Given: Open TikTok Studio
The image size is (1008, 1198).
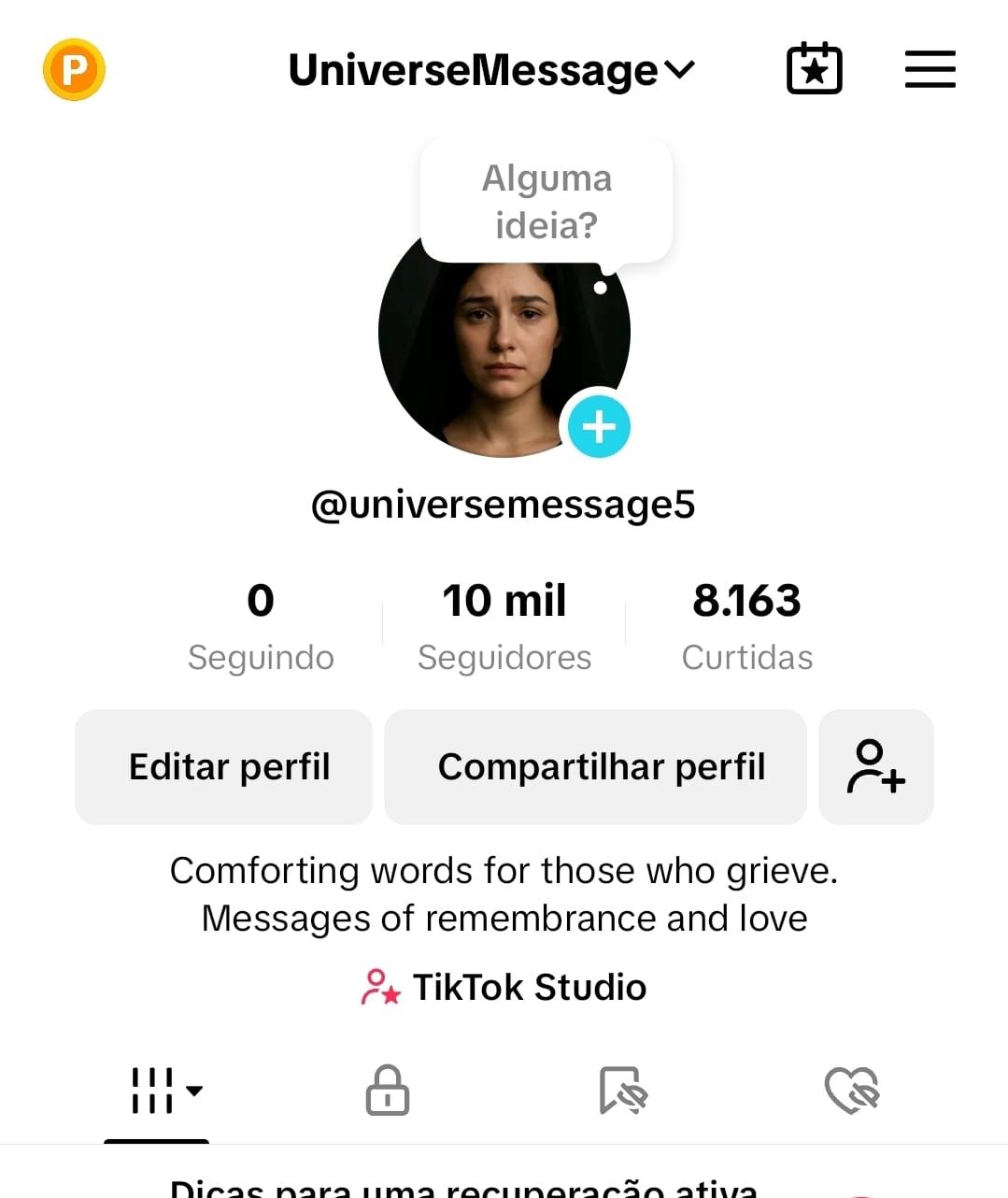Looking at the screenshot, I should pos(504,987).
